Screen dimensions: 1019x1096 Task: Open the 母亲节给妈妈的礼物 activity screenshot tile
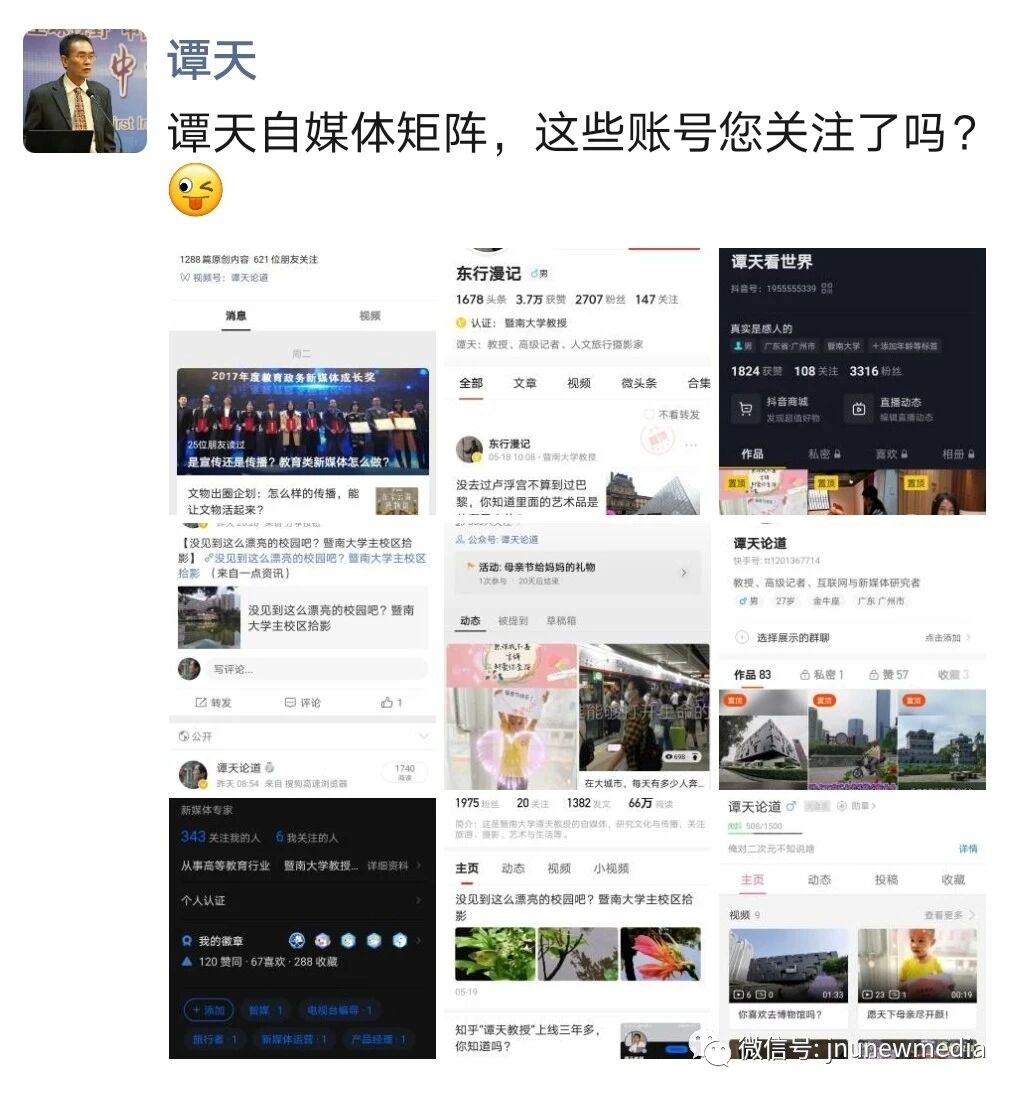(x=577, y=656)
